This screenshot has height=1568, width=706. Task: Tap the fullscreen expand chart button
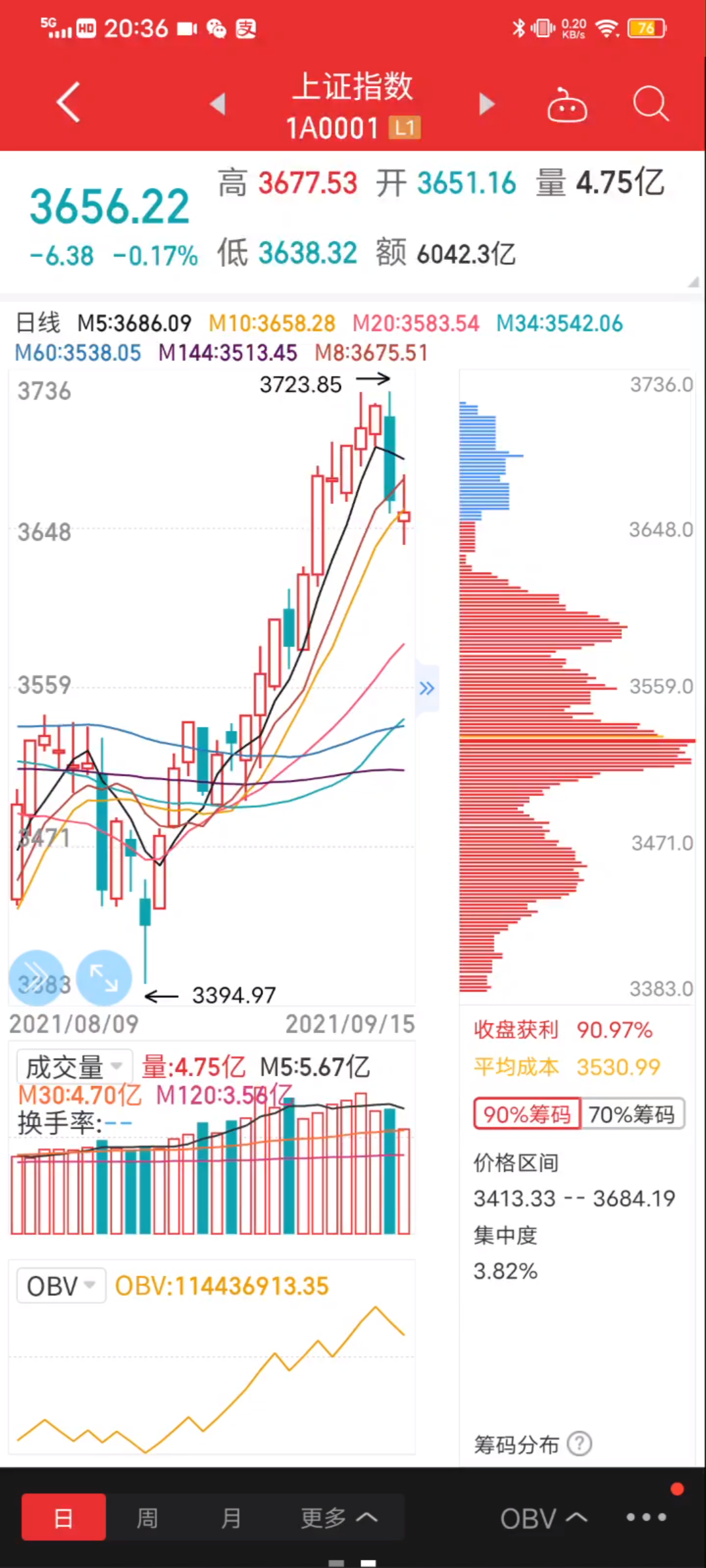tap(104, 978)
